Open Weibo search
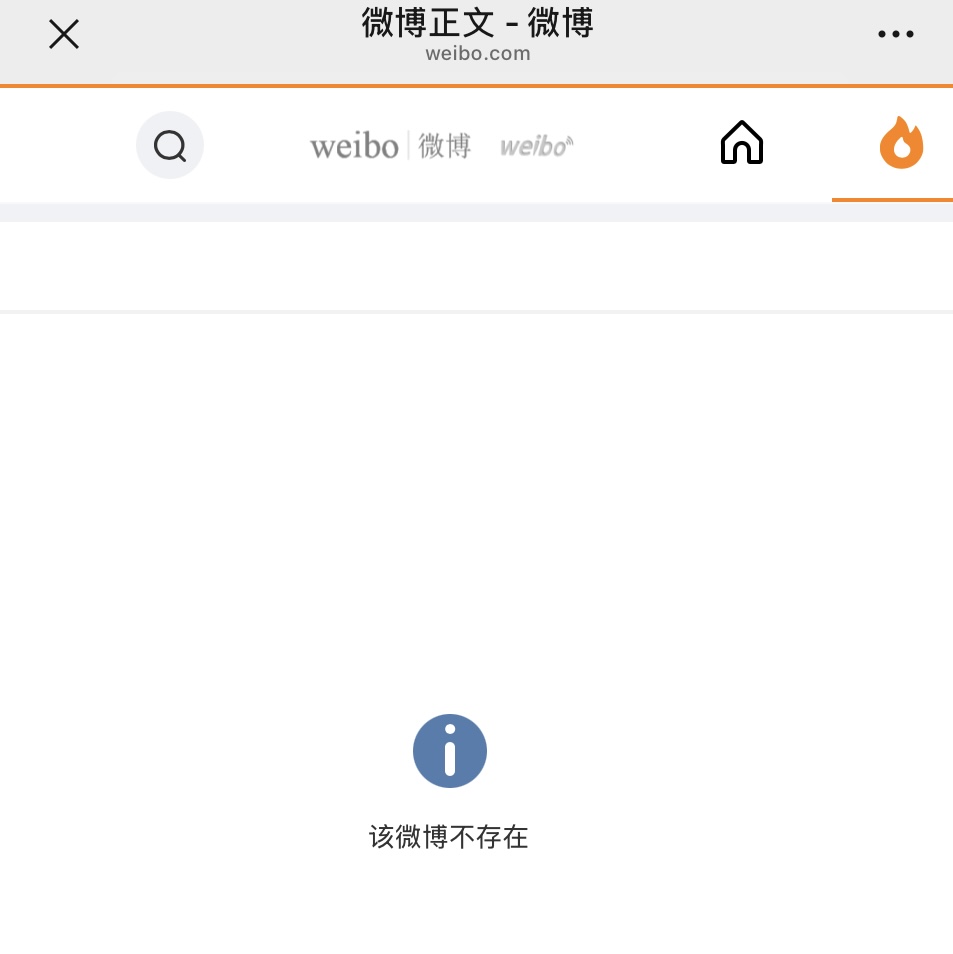 pyautogui.click(x=170, y=146)
